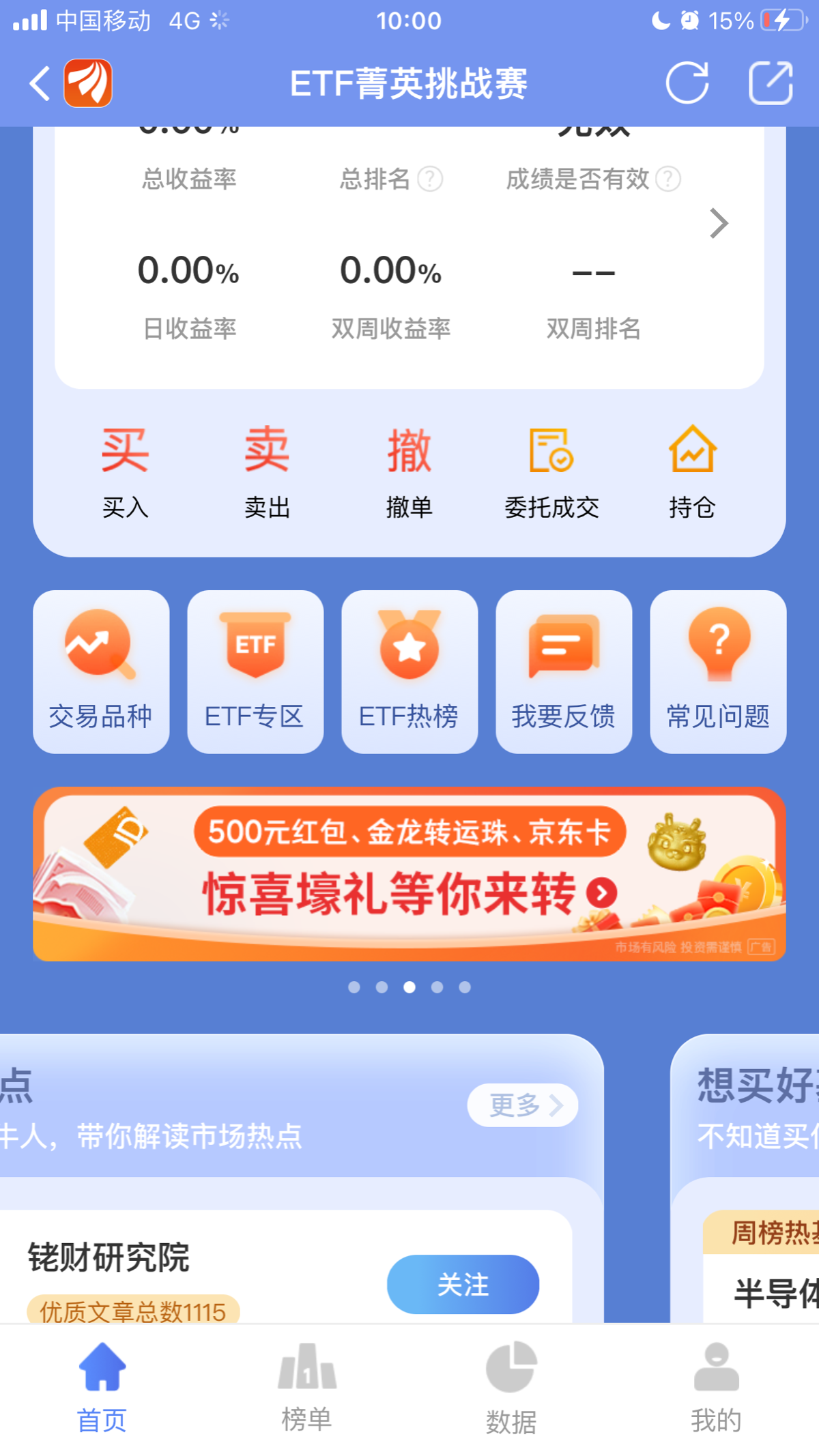
Task: Tap 更多 to see more hotspots
Action: click(522, 1105)
